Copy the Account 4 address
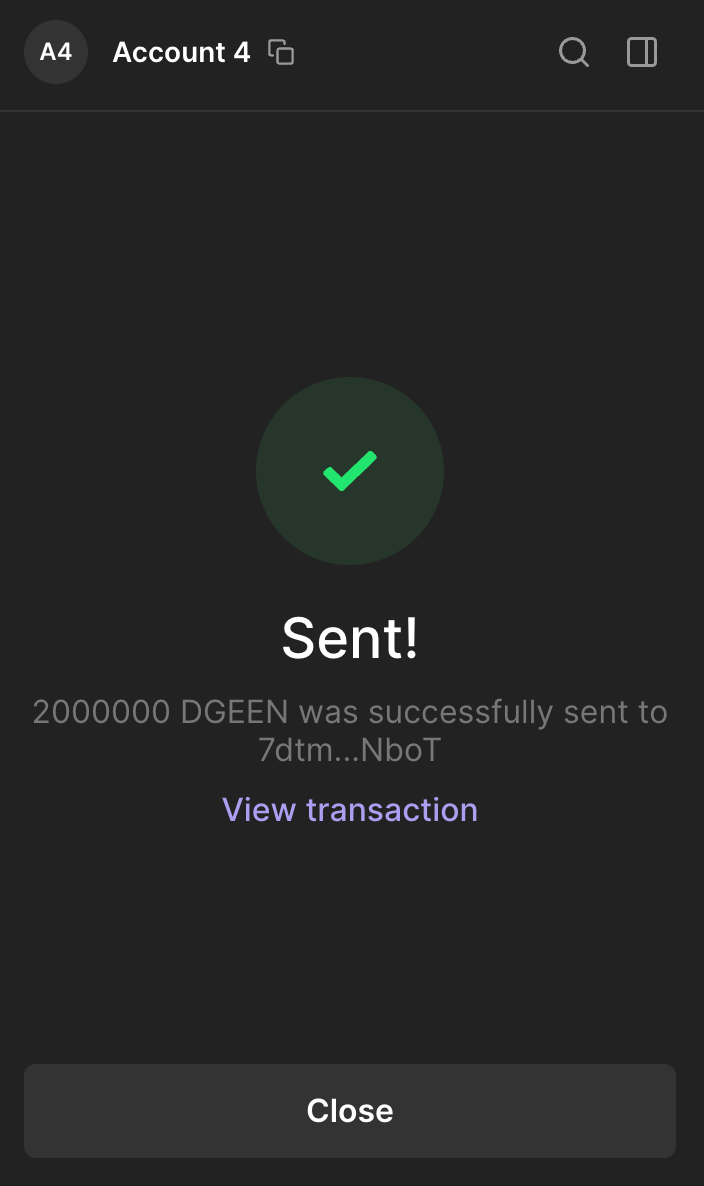The height and width of the screenshot is (1186, 704). pyautogui.click(x=281, y=52)
